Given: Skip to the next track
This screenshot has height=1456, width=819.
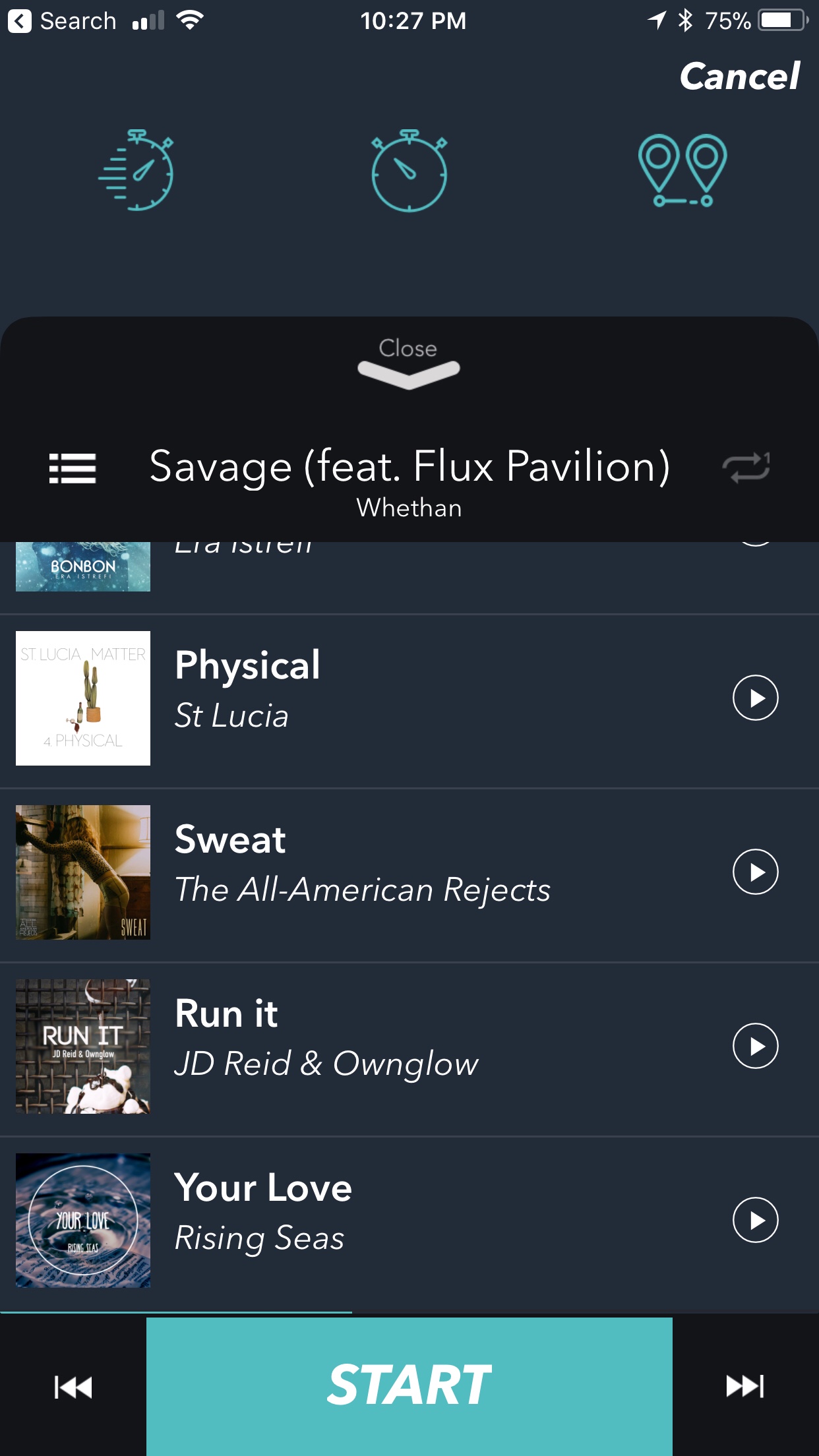Looking at the screenshot, I should click(x=745, y=1386).
